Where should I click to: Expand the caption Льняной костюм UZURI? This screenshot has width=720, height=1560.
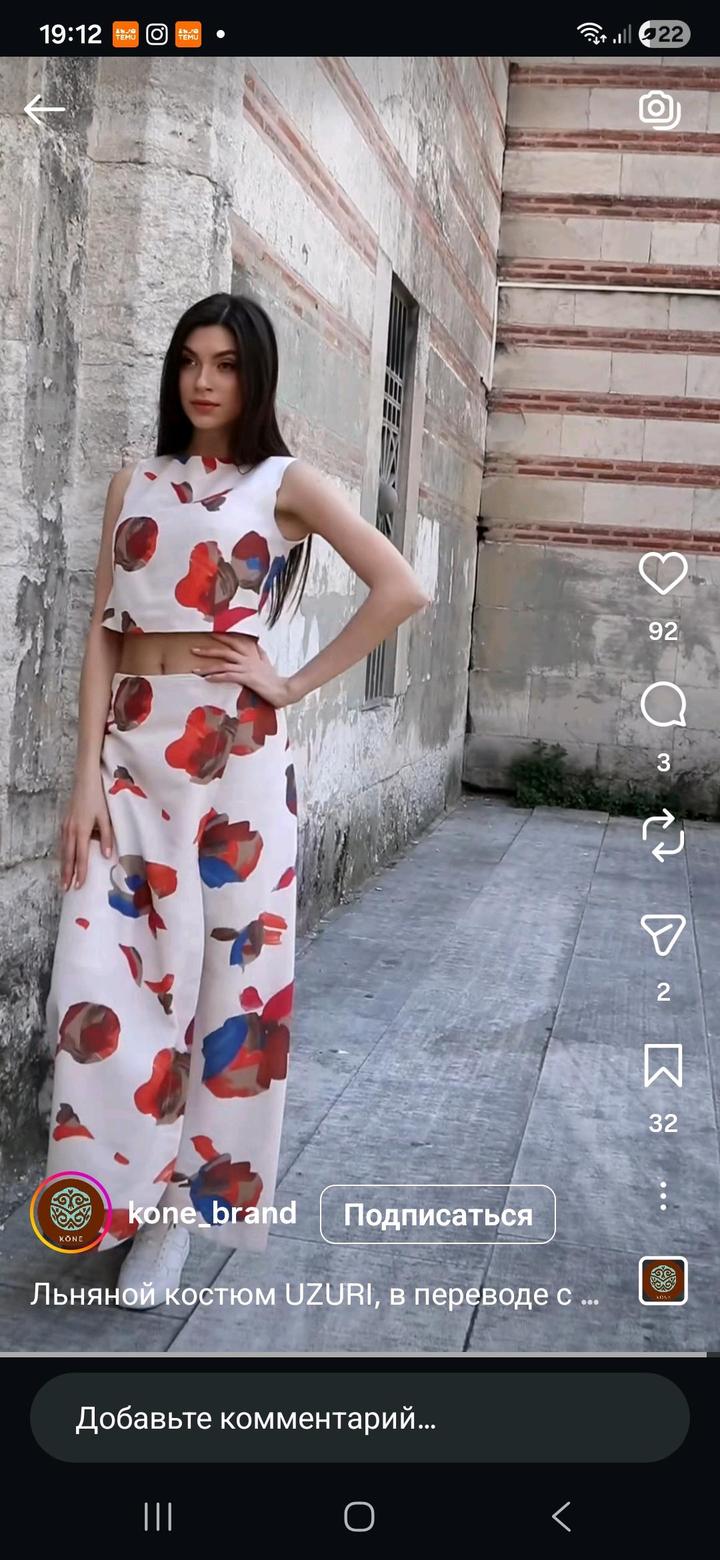pos(314,1294)
